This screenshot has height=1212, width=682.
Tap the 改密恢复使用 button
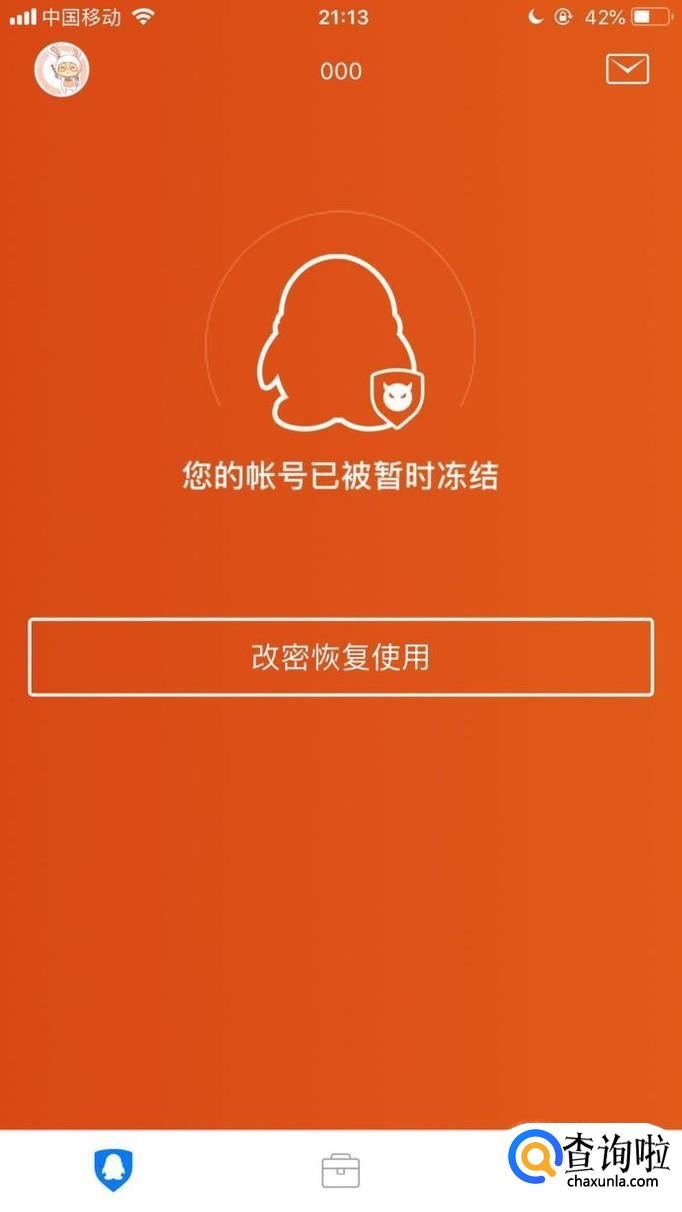[341, 657]
